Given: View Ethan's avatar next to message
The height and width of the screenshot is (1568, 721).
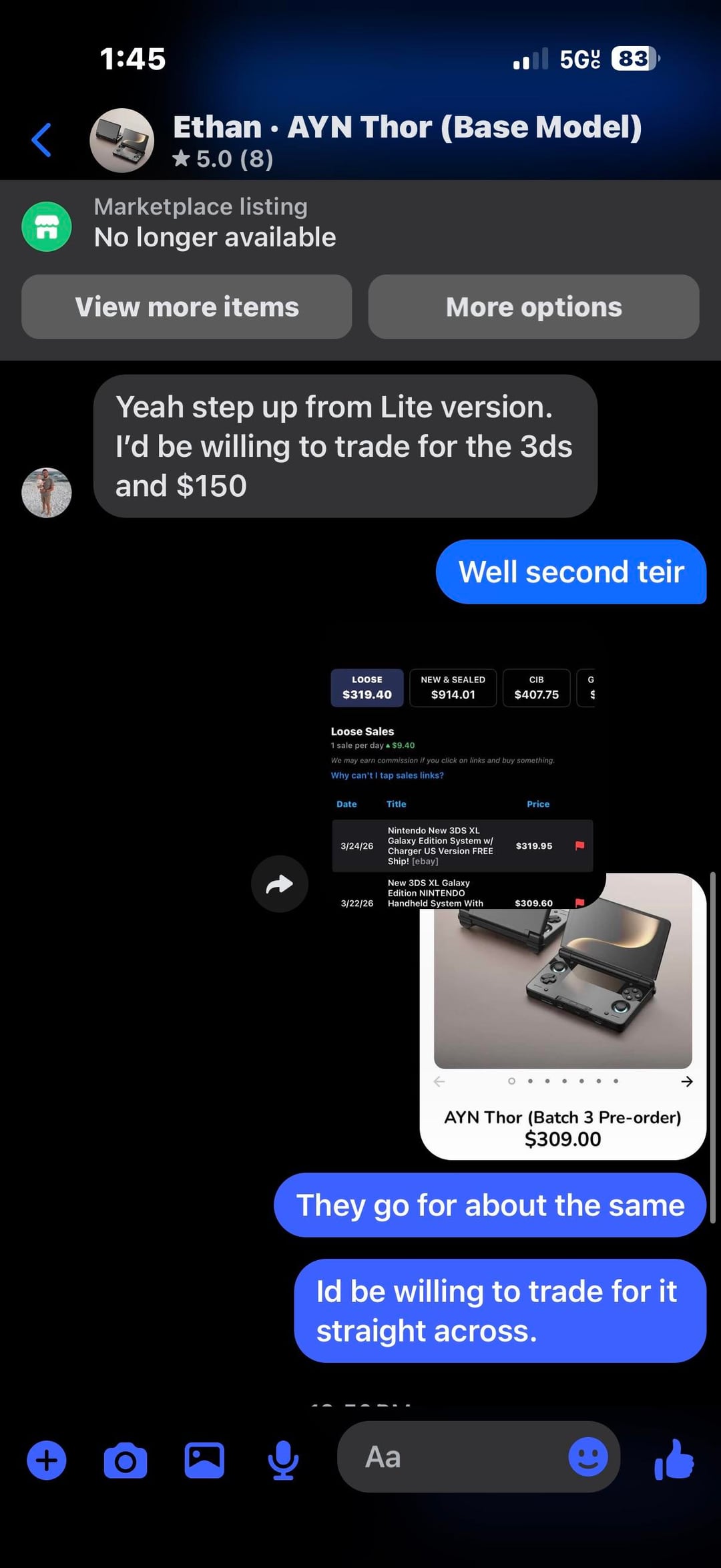Looking at the screenshot, I should click(x=46, y=493).
